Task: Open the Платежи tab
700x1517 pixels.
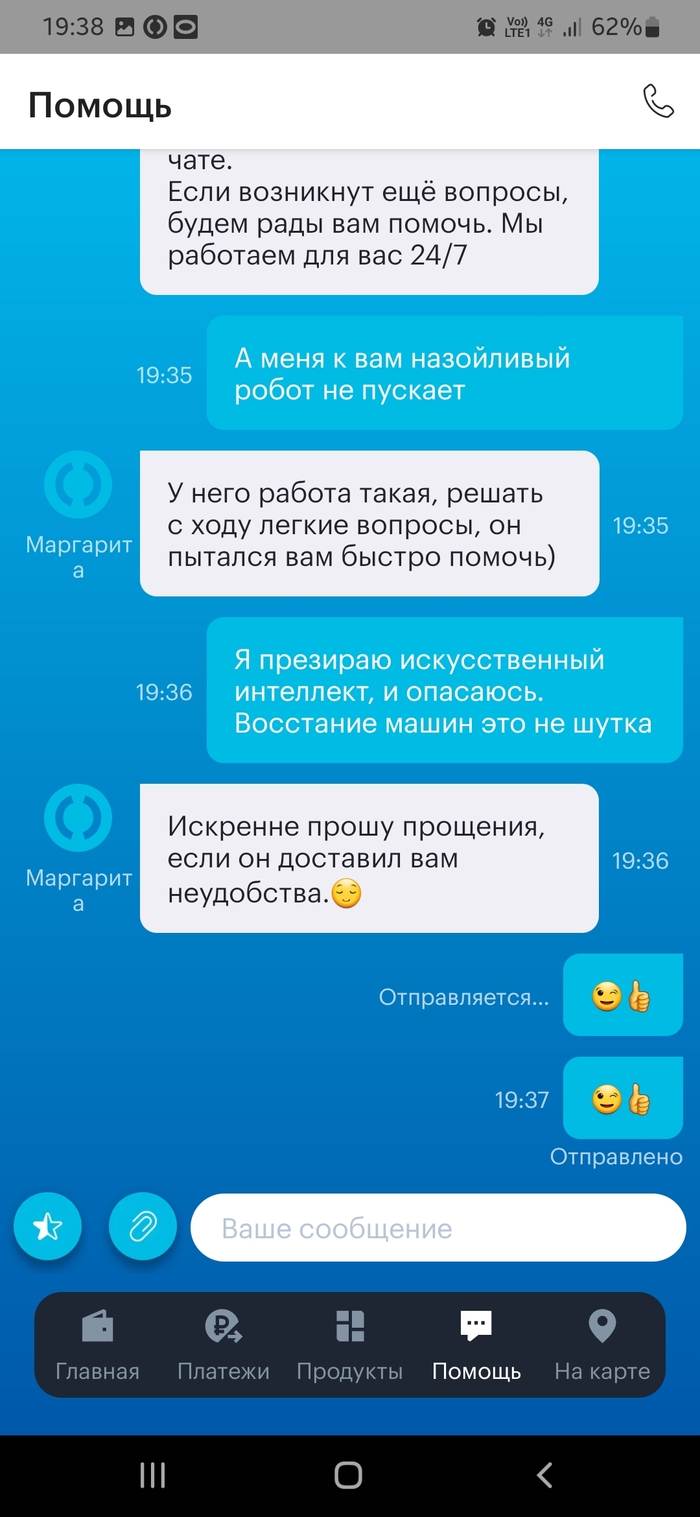Action: (223, 1344)
